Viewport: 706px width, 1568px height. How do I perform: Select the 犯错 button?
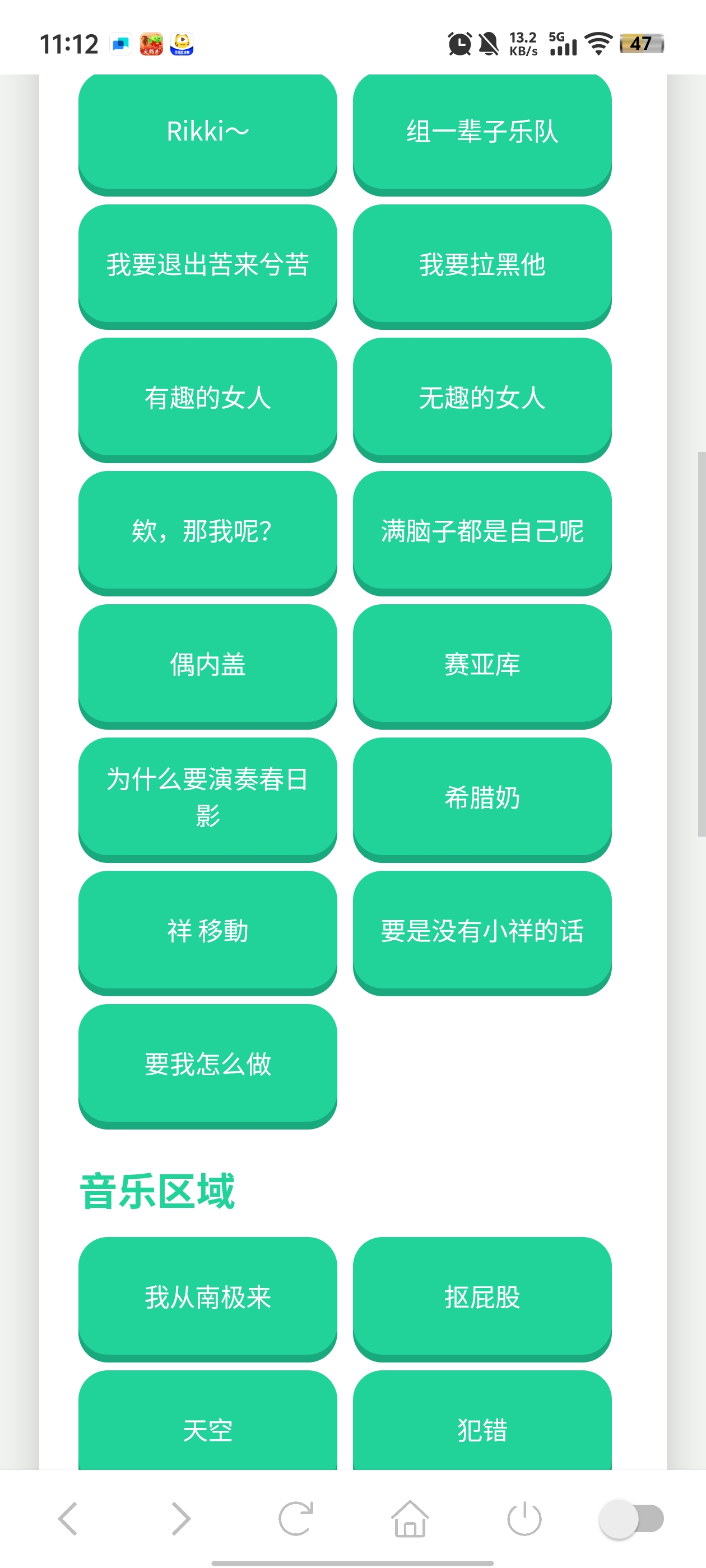coord(482,1429)
